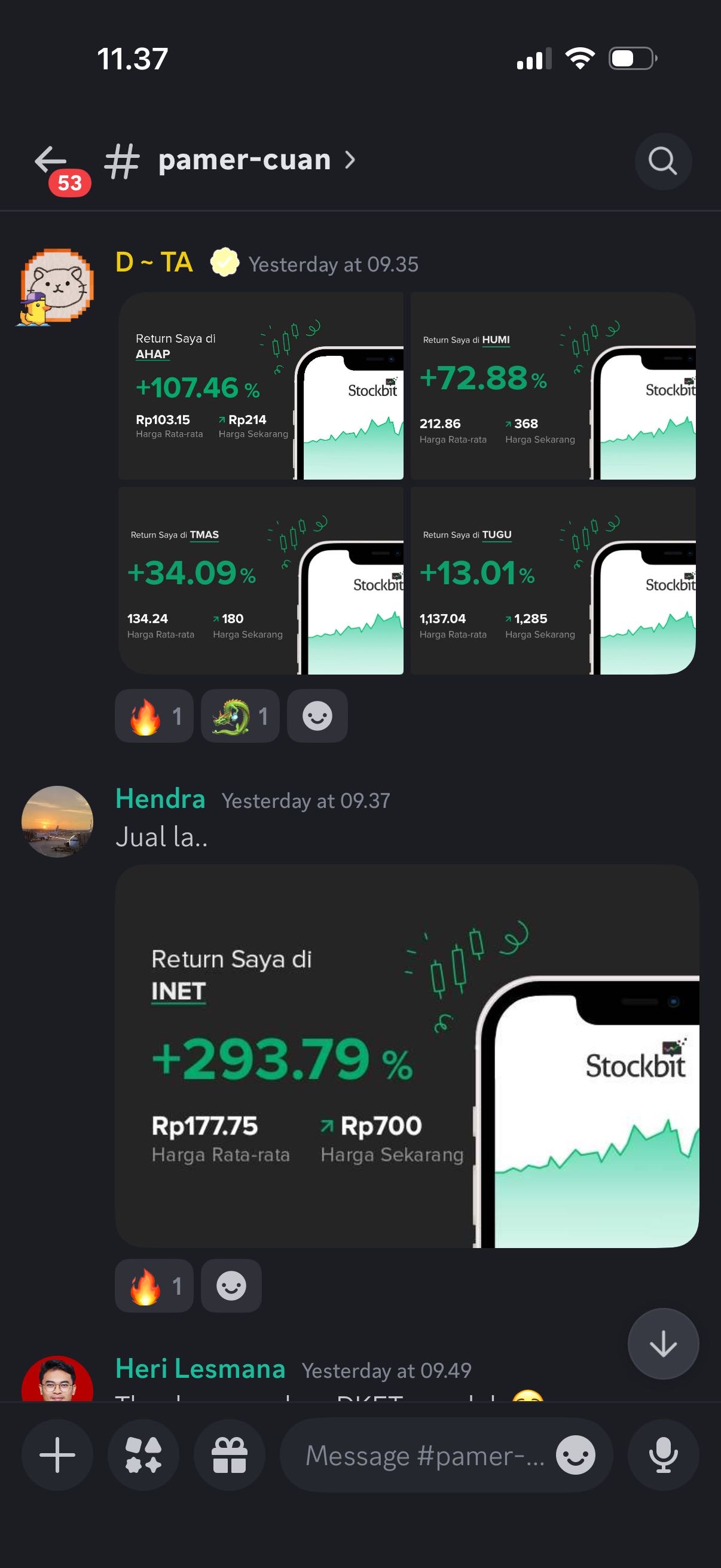Add dragon reaction to D ~ TA's post
The width and height of the screenshot is (721, 1568).
coord(240,716)
